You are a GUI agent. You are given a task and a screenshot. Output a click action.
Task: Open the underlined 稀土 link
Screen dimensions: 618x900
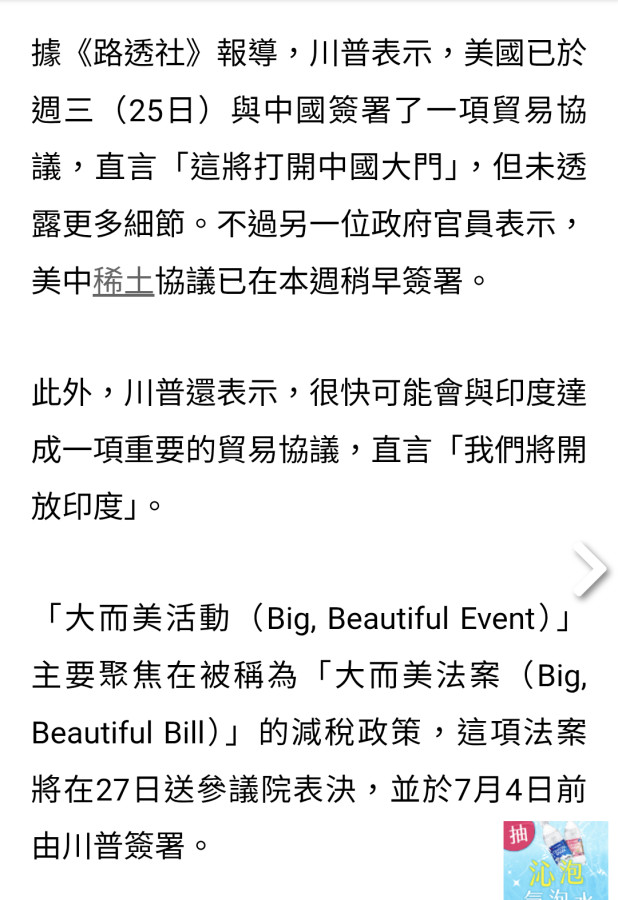pyautogui.click(x=124, y=282)
